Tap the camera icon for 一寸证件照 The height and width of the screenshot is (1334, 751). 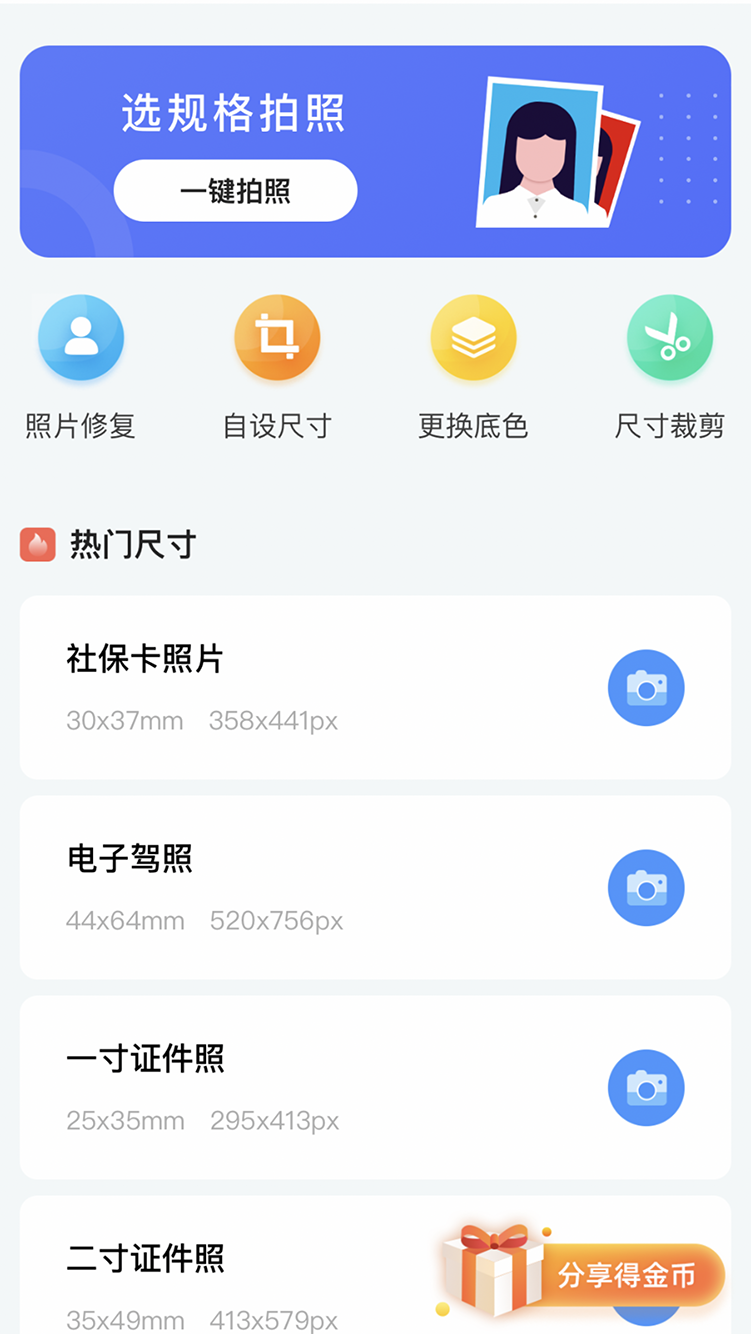pyautogui.click(x=646, y=1088)
